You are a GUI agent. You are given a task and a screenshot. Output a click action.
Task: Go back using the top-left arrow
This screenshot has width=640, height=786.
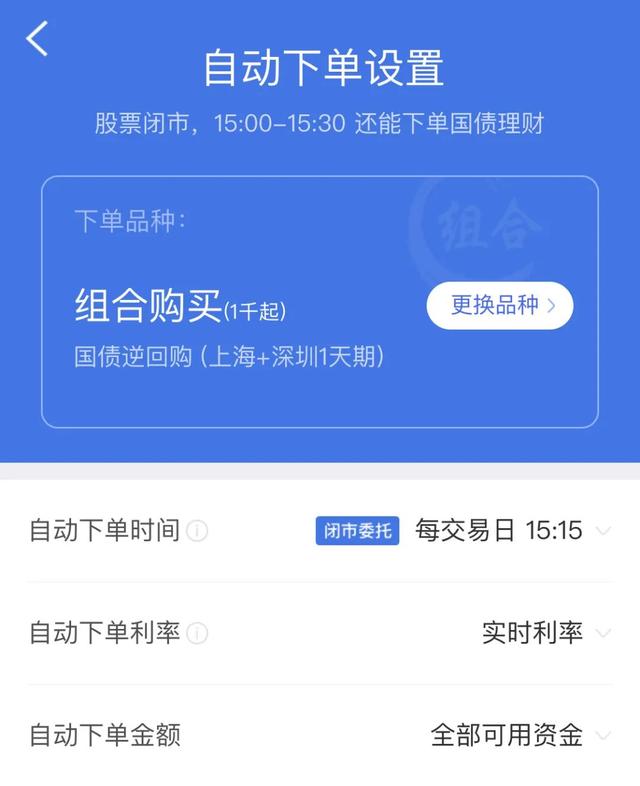tap(37, 39)
